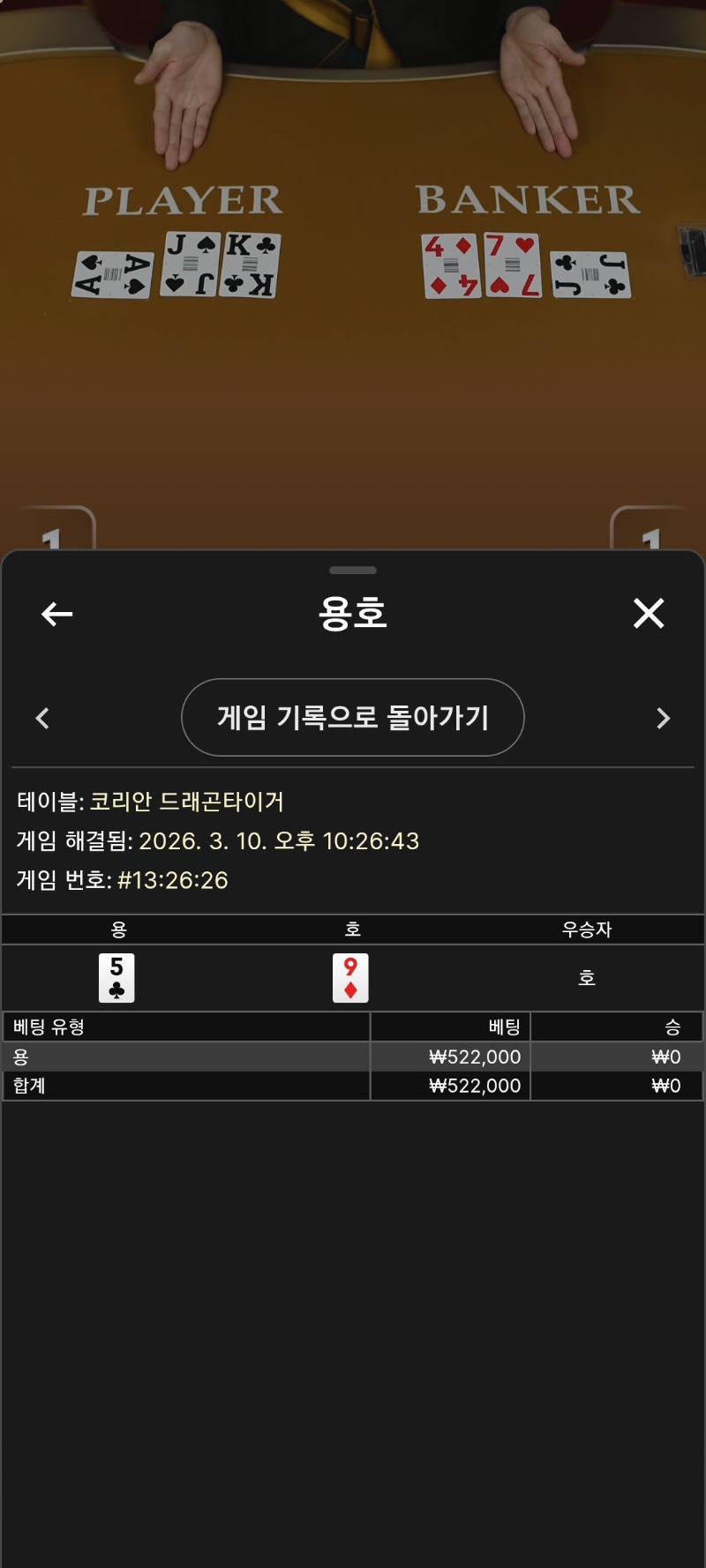Screen dimensions: 706x1568
Task: Close the 용호 game detail panel
Action: 648,613
